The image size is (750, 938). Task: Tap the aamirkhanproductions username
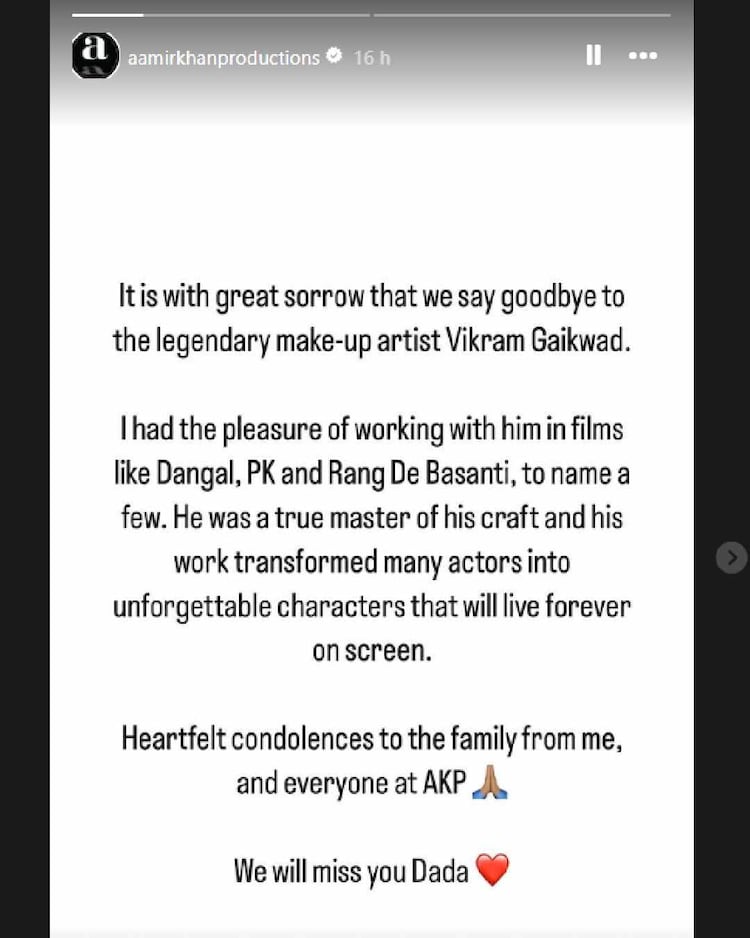[223, 58]
